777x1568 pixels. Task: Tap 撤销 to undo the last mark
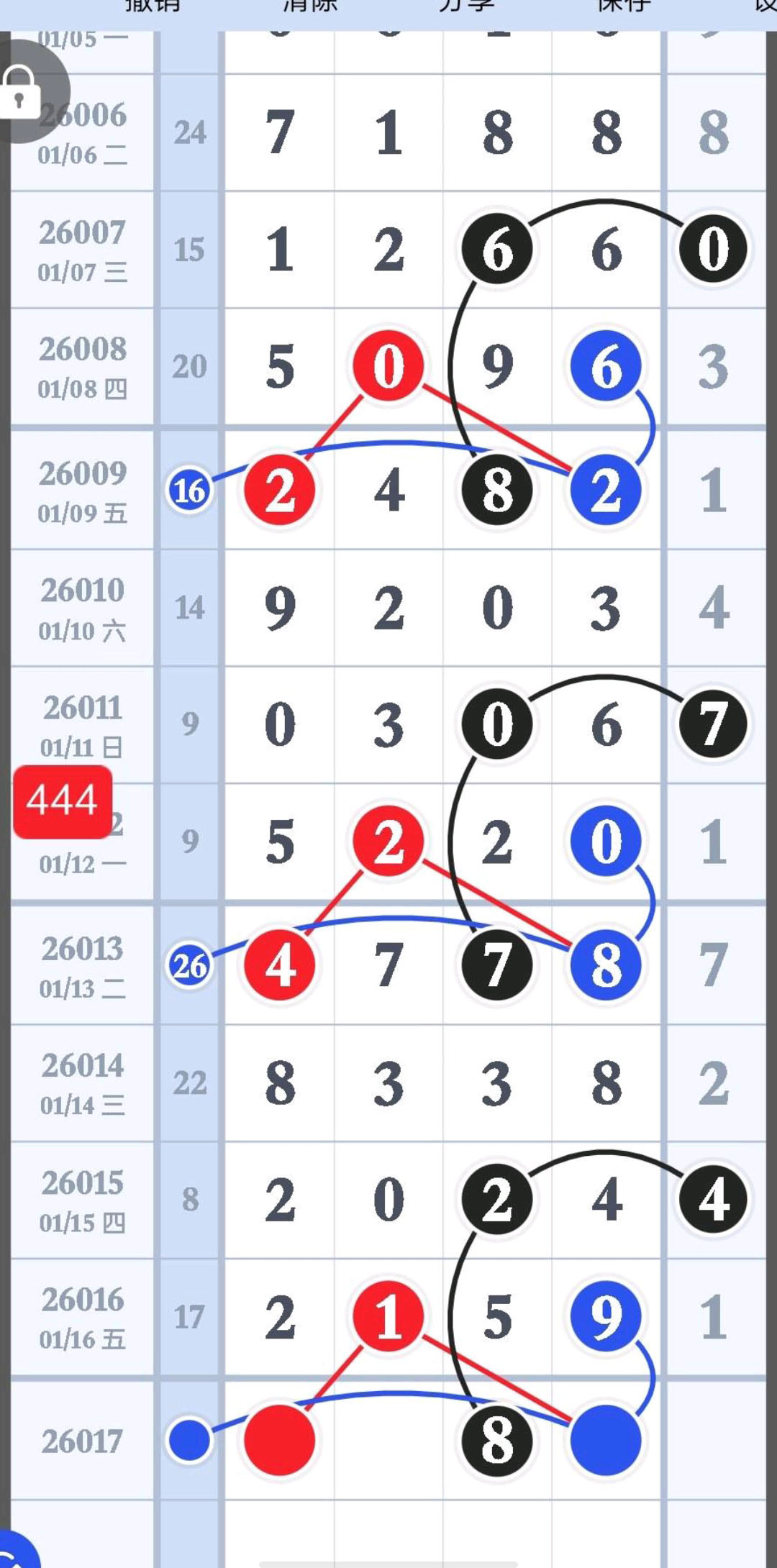point(152,6)
